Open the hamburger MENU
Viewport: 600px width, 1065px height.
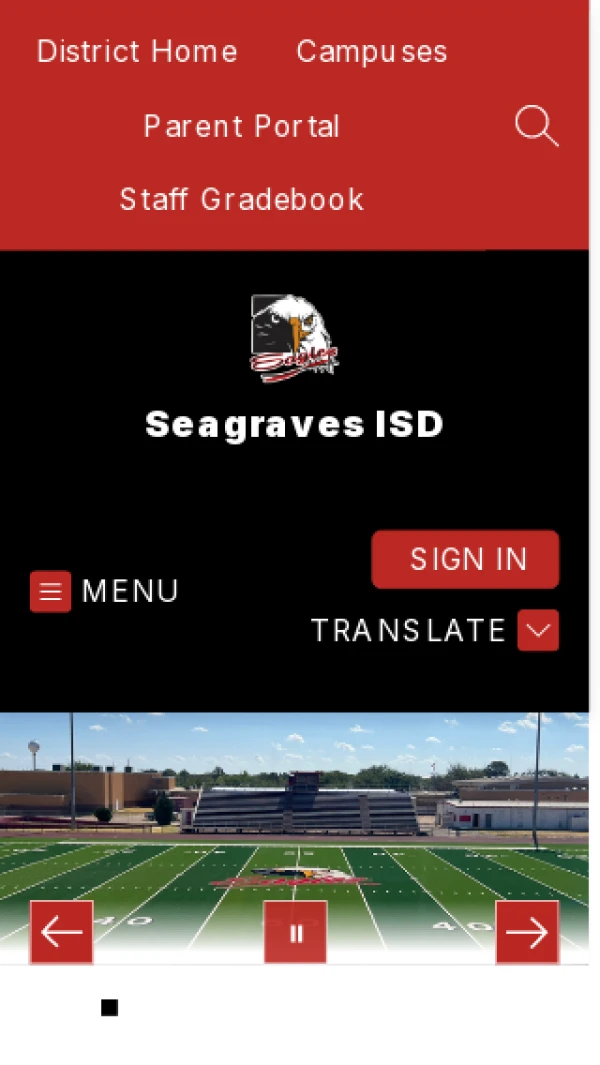tap(51, 591)
